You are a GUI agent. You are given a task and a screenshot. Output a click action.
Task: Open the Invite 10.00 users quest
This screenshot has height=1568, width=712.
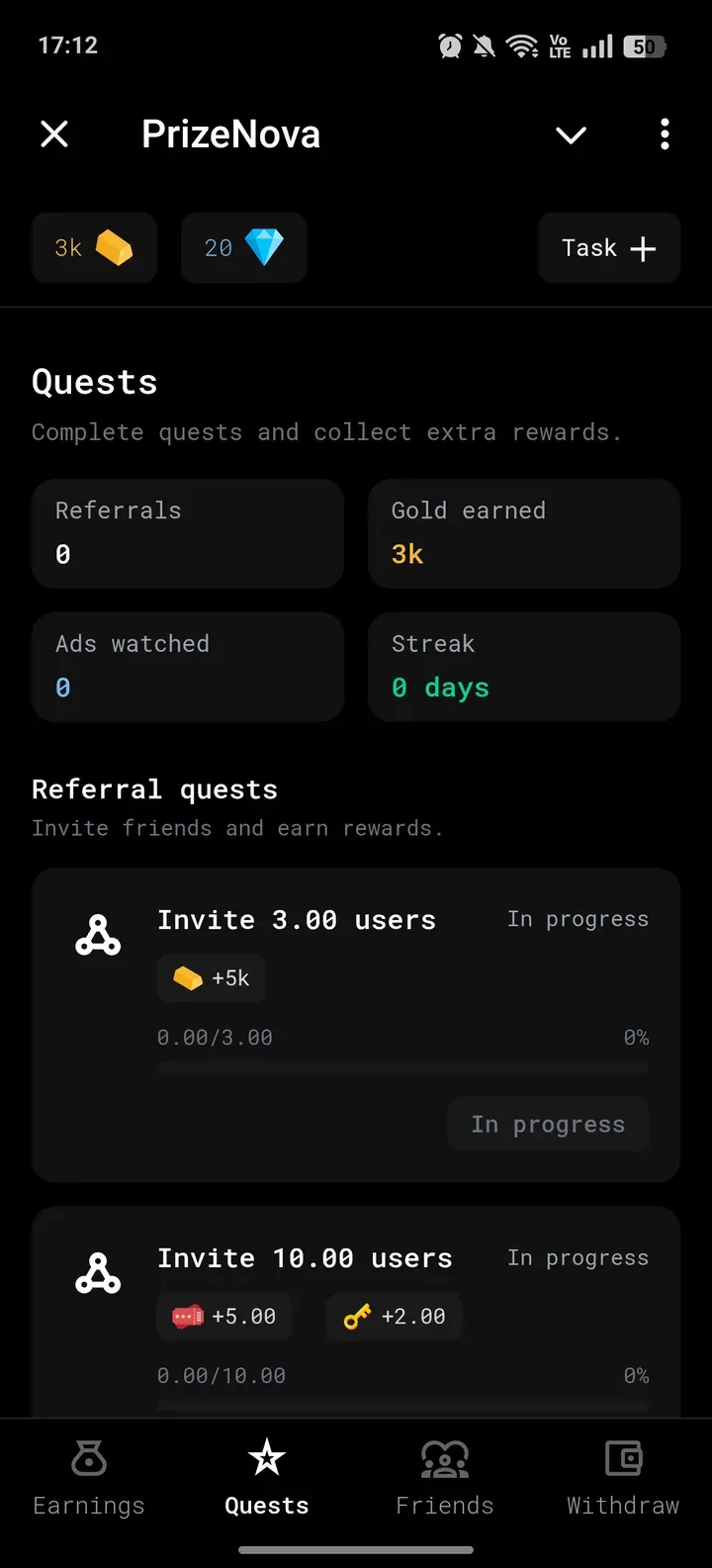[x=305, y=1258]
